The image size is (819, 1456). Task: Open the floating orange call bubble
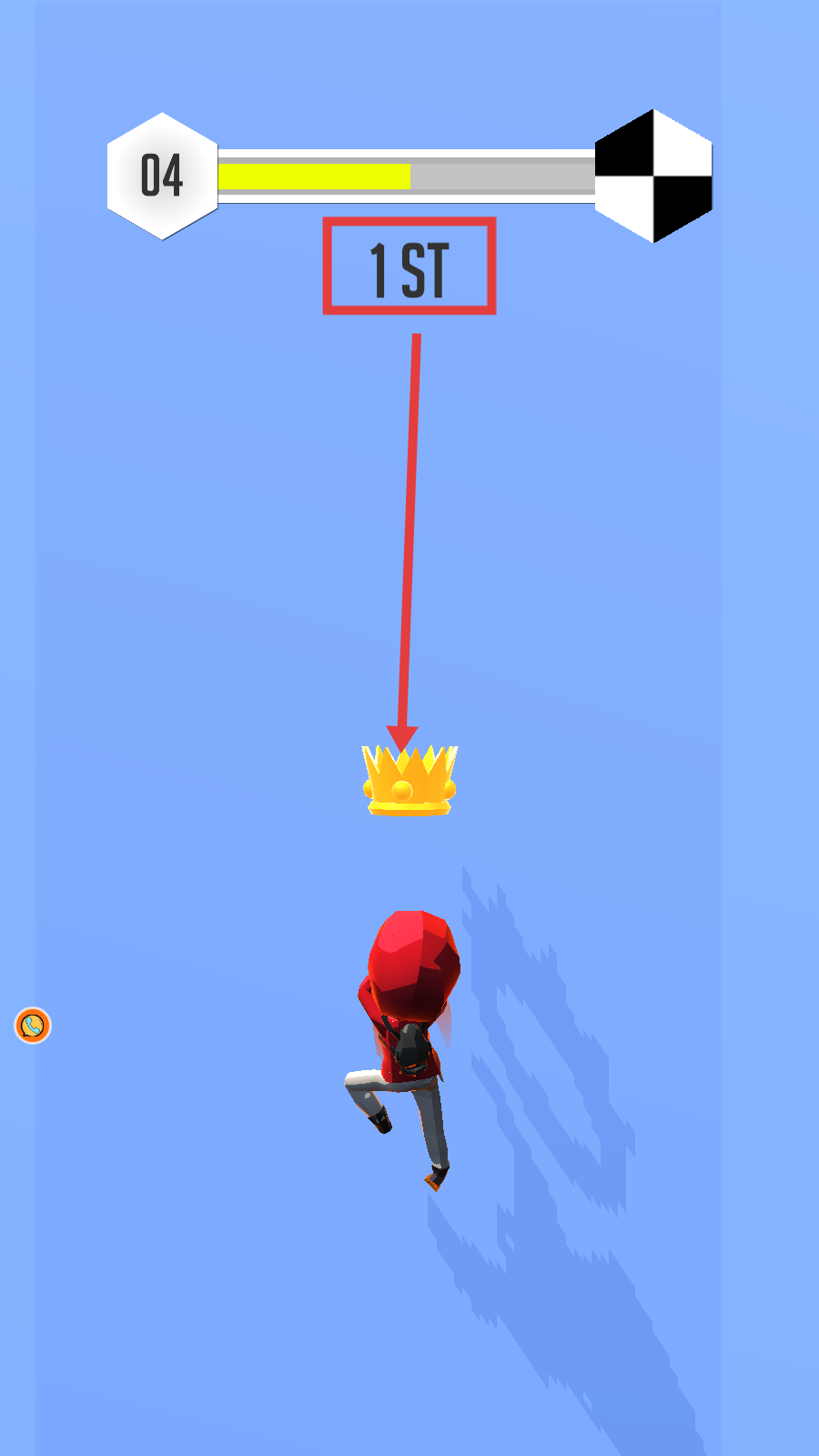pos(33,1026)
